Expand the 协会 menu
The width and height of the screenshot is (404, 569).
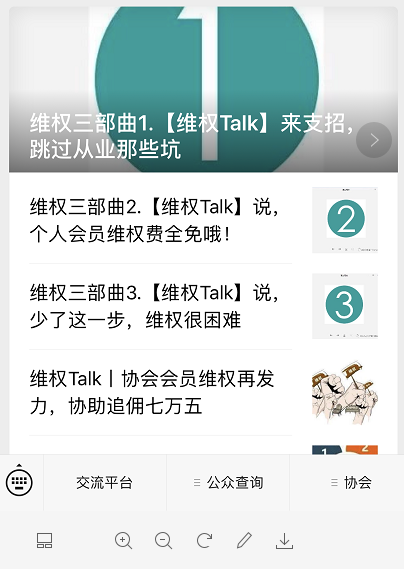pyautogui.click(x=351, y=483)
